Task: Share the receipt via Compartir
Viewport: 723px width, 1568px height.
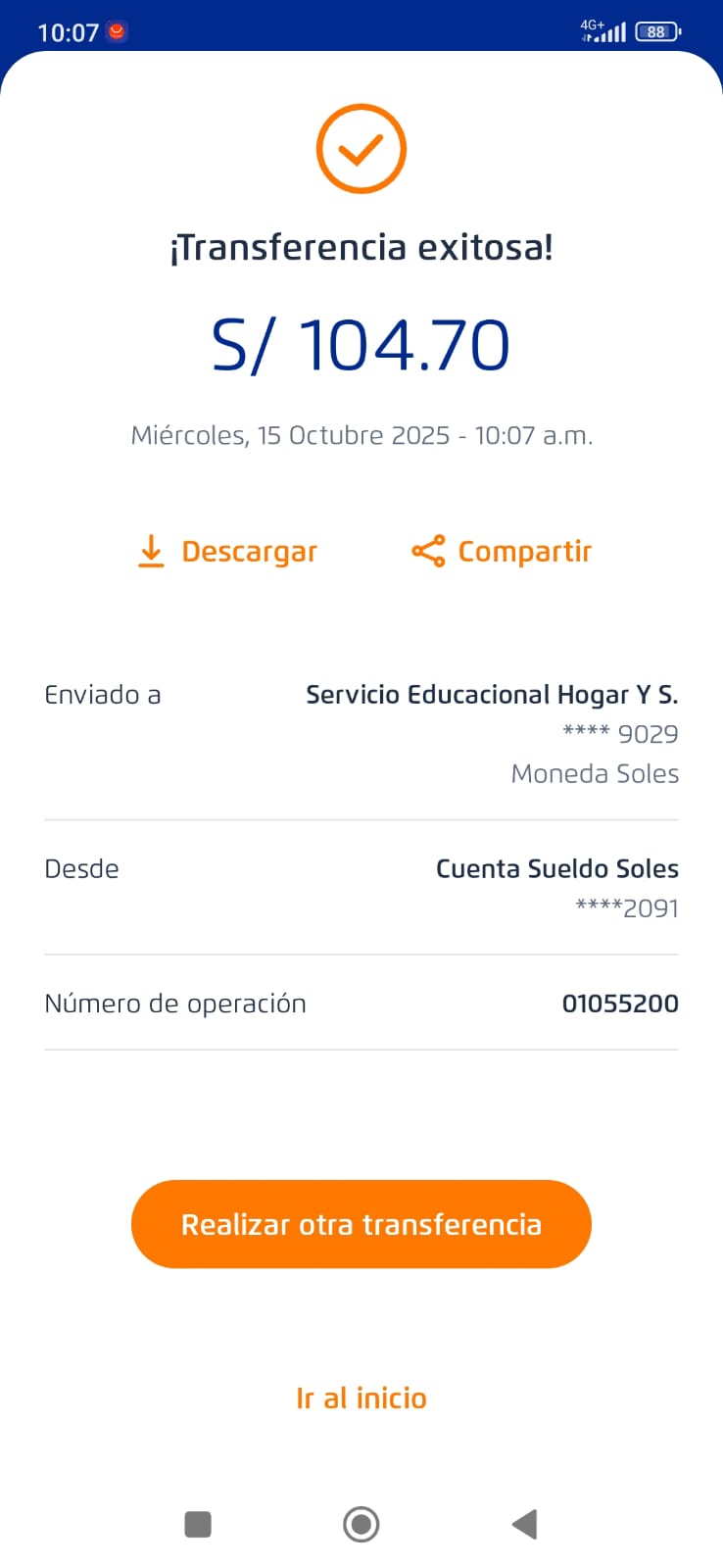Action: click(x=502, y=552)
